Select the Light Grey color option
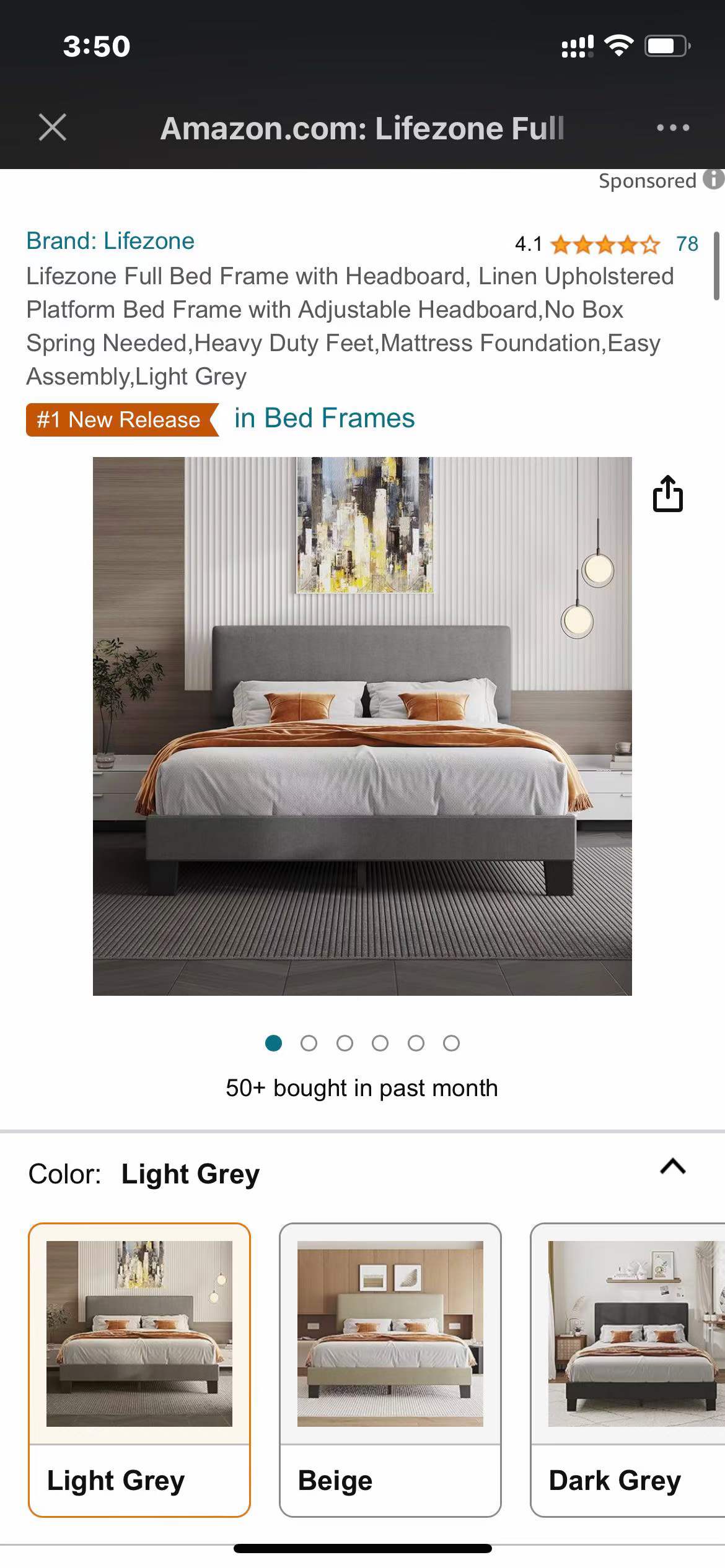 (x=139, y=1370)
